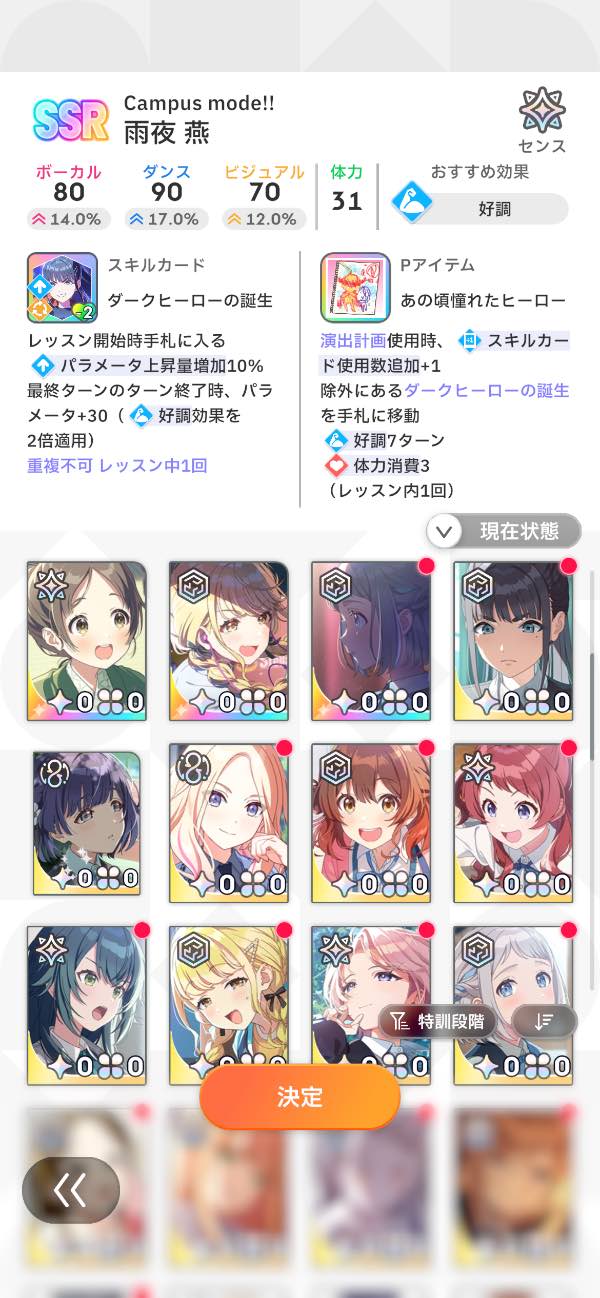This screenshot has width=600, height=1298.
Task: Choose the red twin-tail idol card
Action: click(513, 821)
